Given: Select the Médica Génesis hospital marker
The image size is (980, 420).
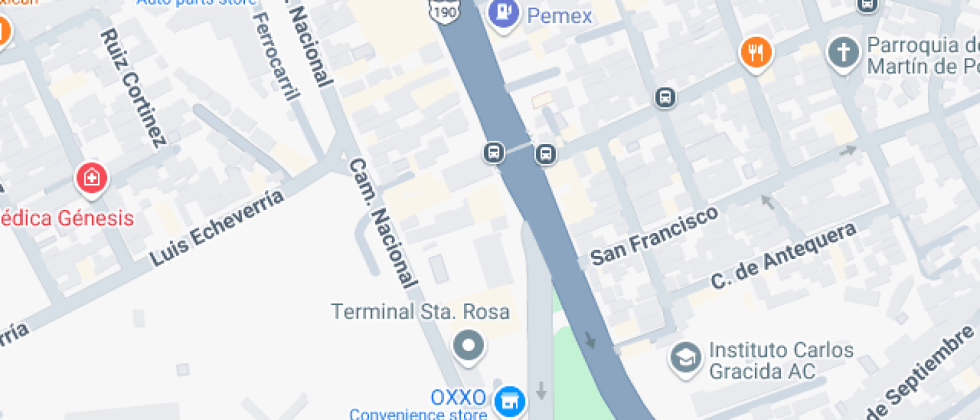Looking at the screenshot, I should coord(92,180).
